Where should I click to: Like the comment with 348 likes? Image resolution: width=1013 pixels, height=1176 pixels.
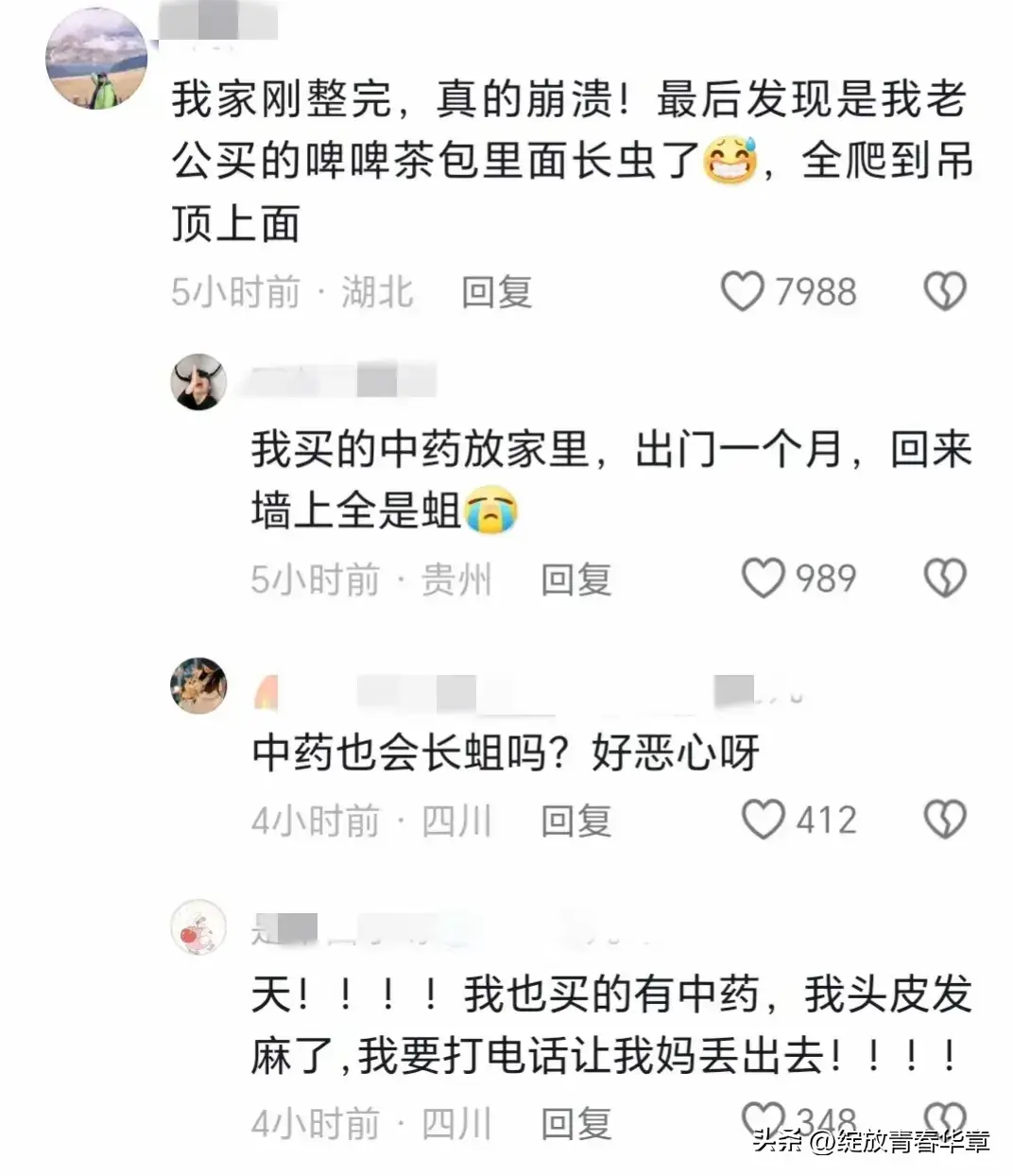coord(763,1119)
